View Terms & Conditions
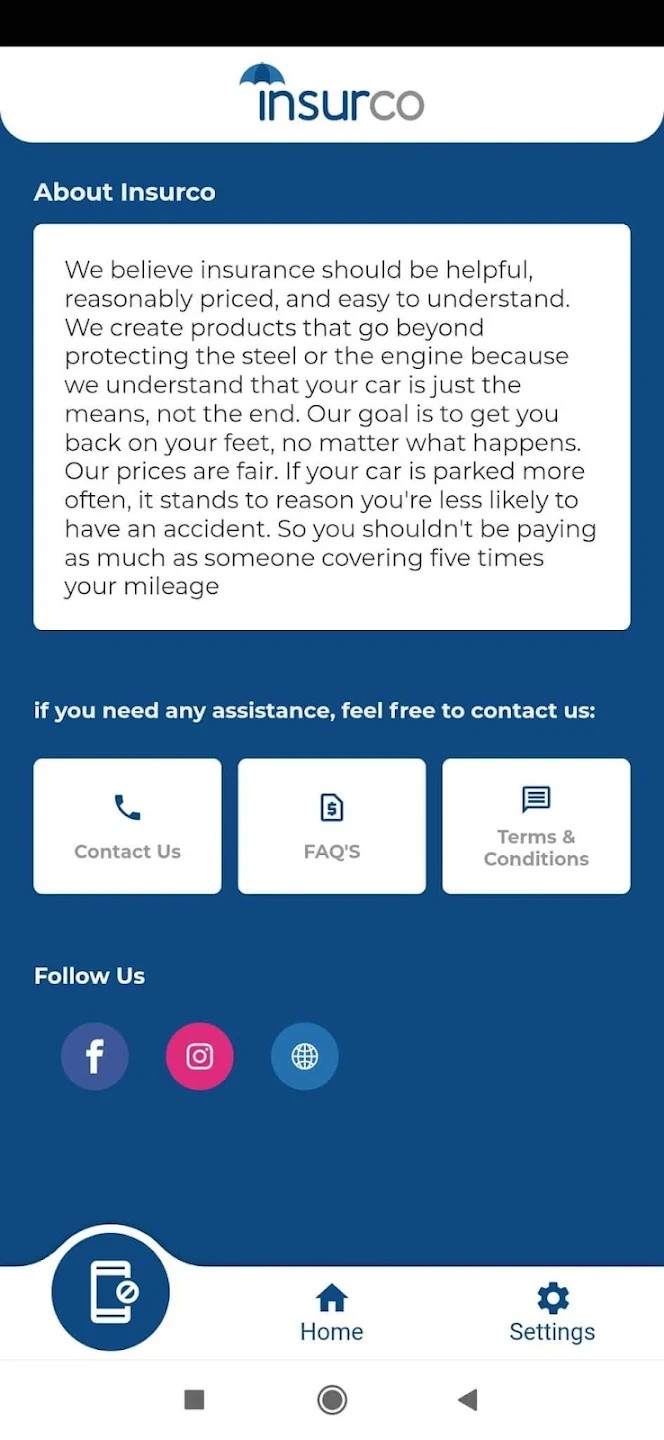This screenshot has width=664, height=1440. (536, 826)
